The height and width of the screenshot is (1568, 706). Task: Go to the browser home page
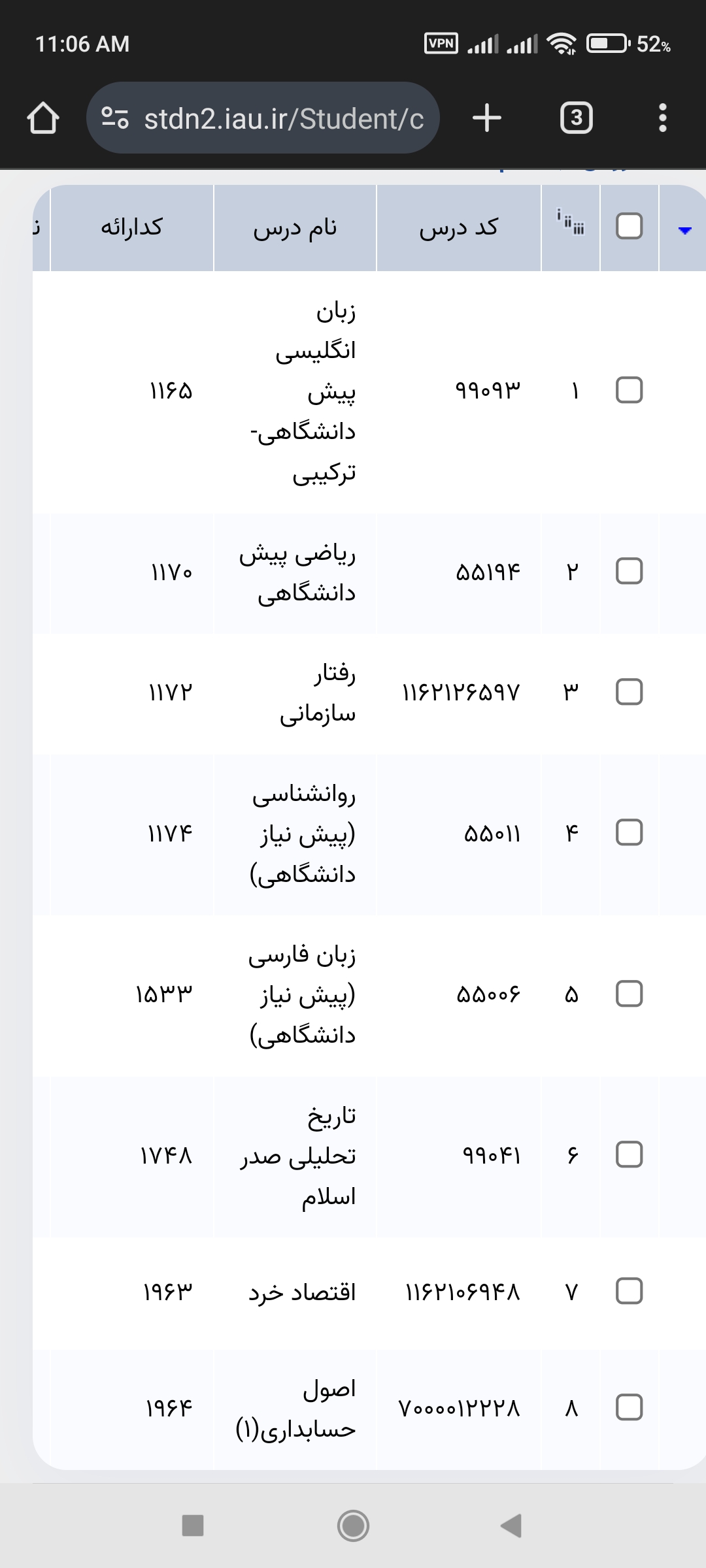(x=43, y=118)
